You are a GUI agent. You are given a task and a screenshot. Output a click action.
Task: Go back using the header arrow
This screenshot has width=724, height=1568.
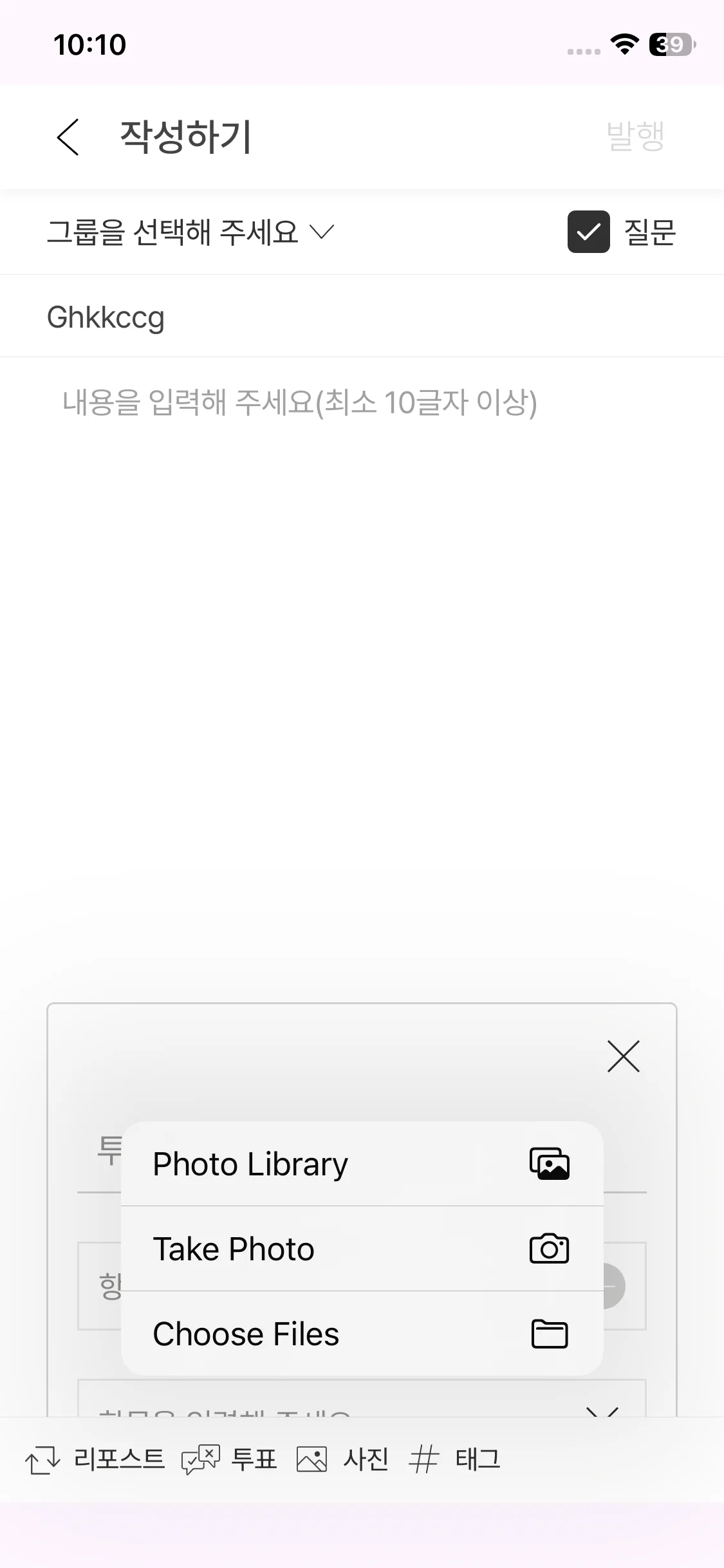(x=68, y=137)
